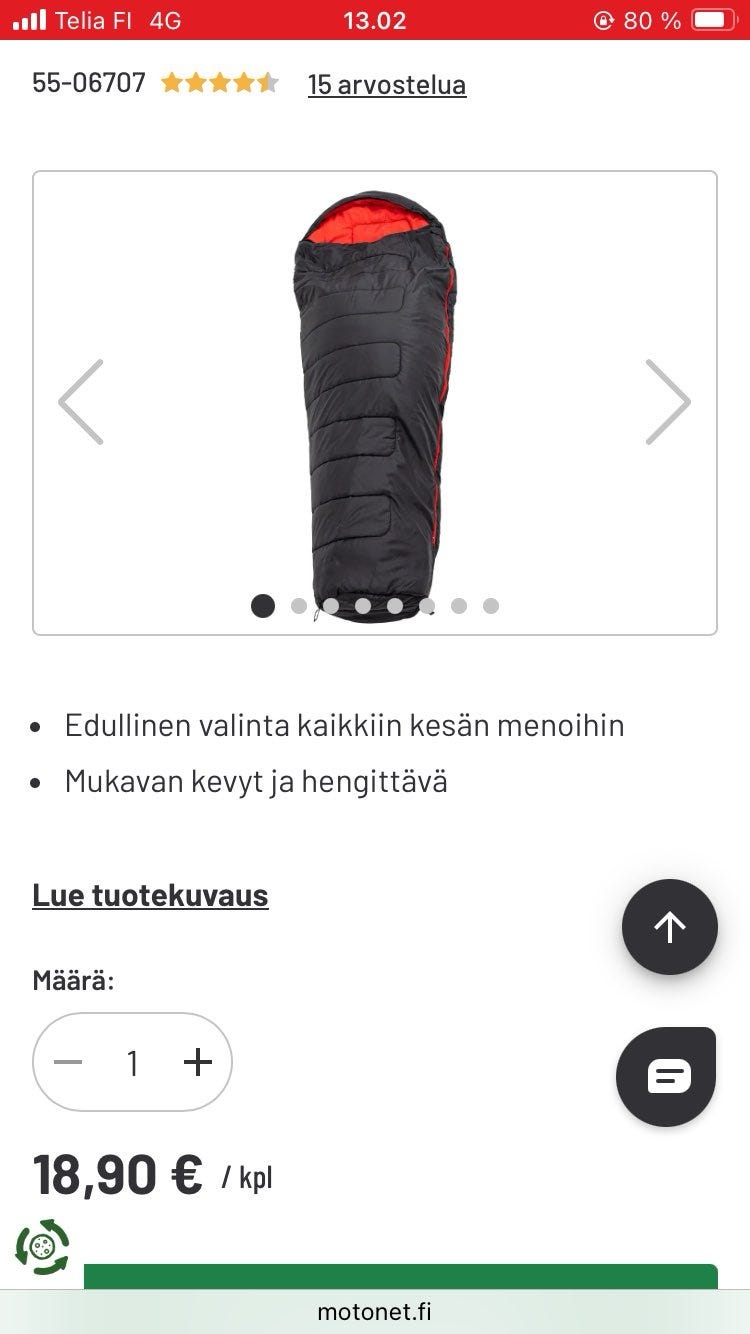This screenshot has height=1334, width=750.
Task: Open the sleeping bag product image
Action: [x=375, y=400]
